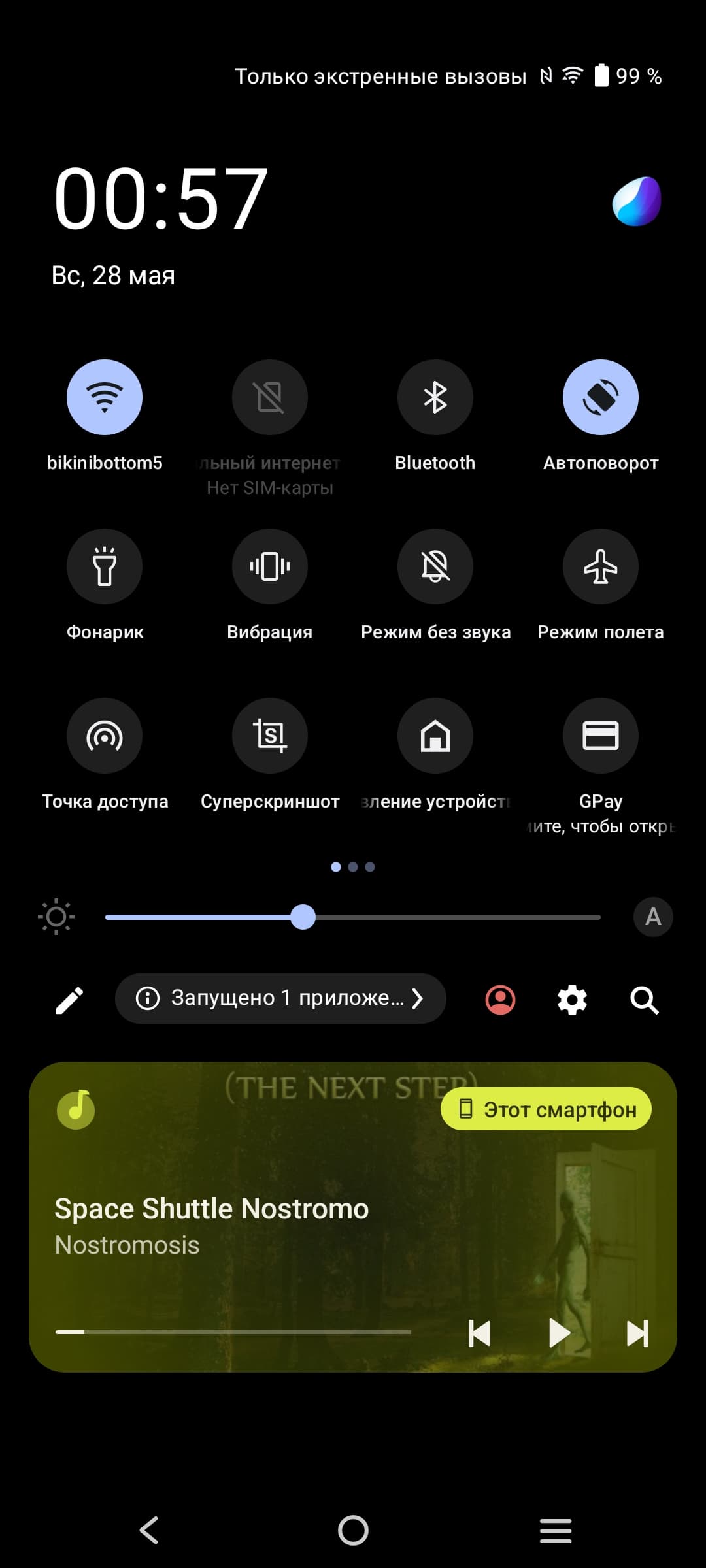The height and width of the screenshot is (1568, 706).
Task: Turn on Точка доступа hotspot
Action: (105, 736)
